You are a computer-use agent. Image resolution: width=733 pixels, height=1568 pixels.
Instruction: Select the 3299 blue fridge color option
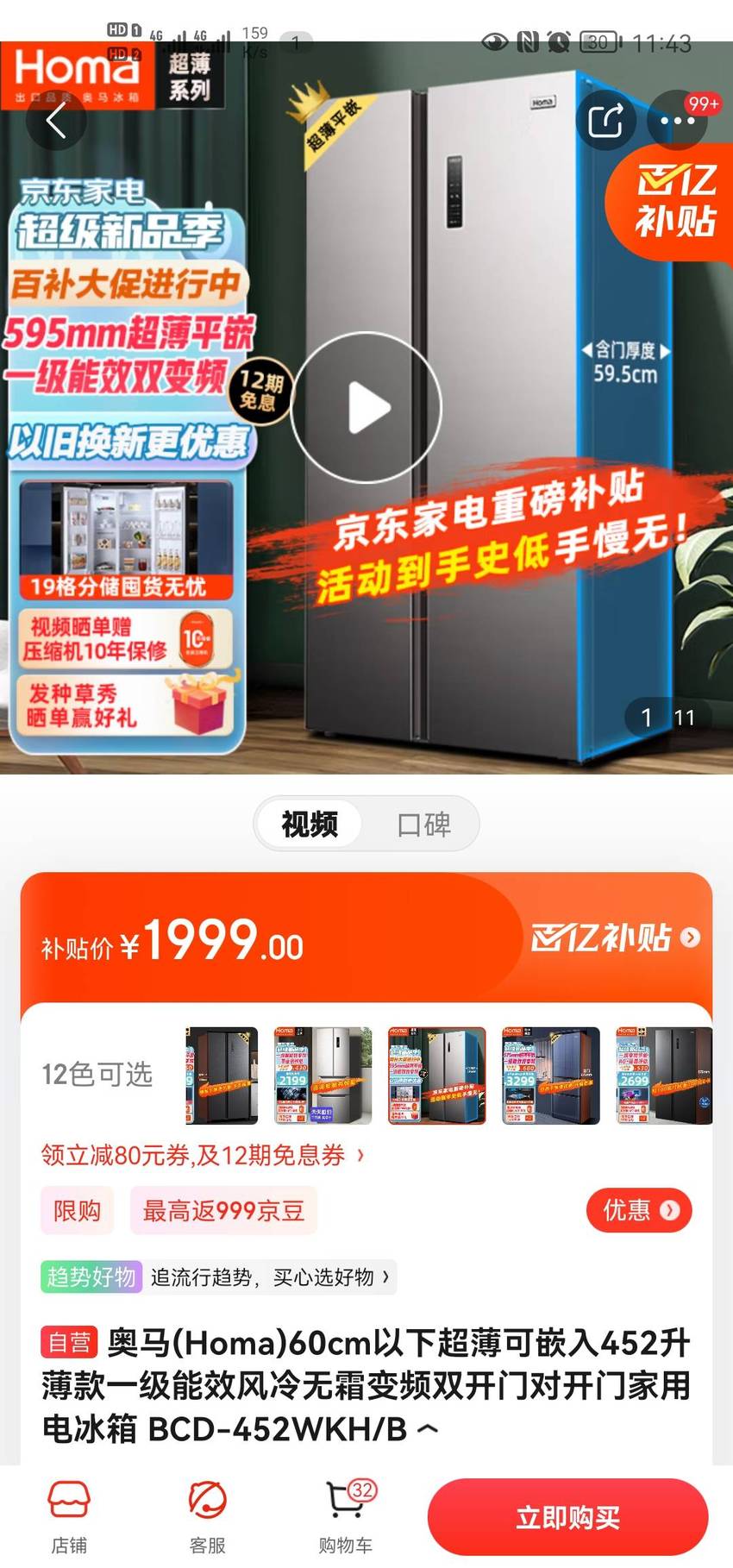point(550,1076)
